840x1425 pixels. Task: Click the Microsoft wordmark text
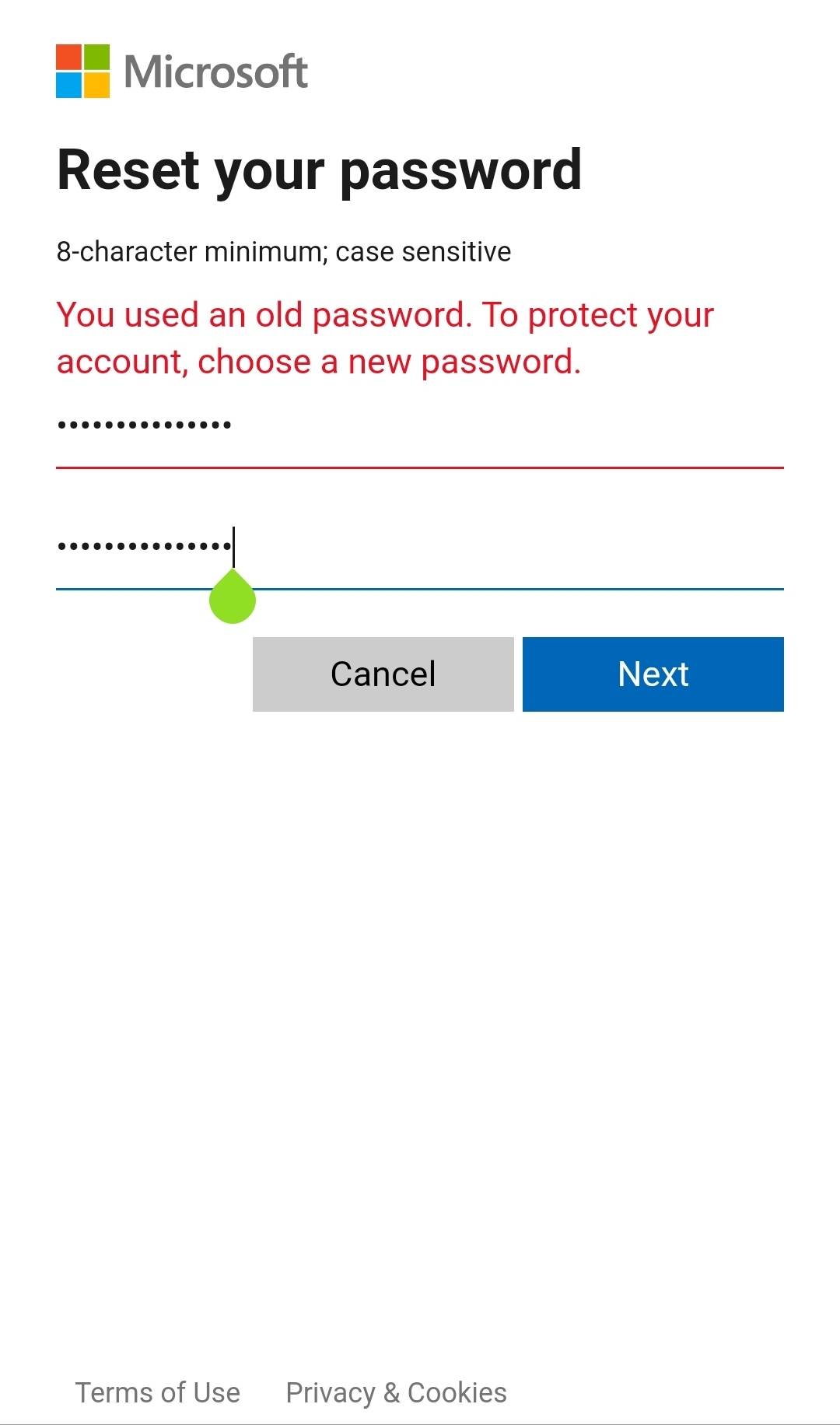click(215, 72)
